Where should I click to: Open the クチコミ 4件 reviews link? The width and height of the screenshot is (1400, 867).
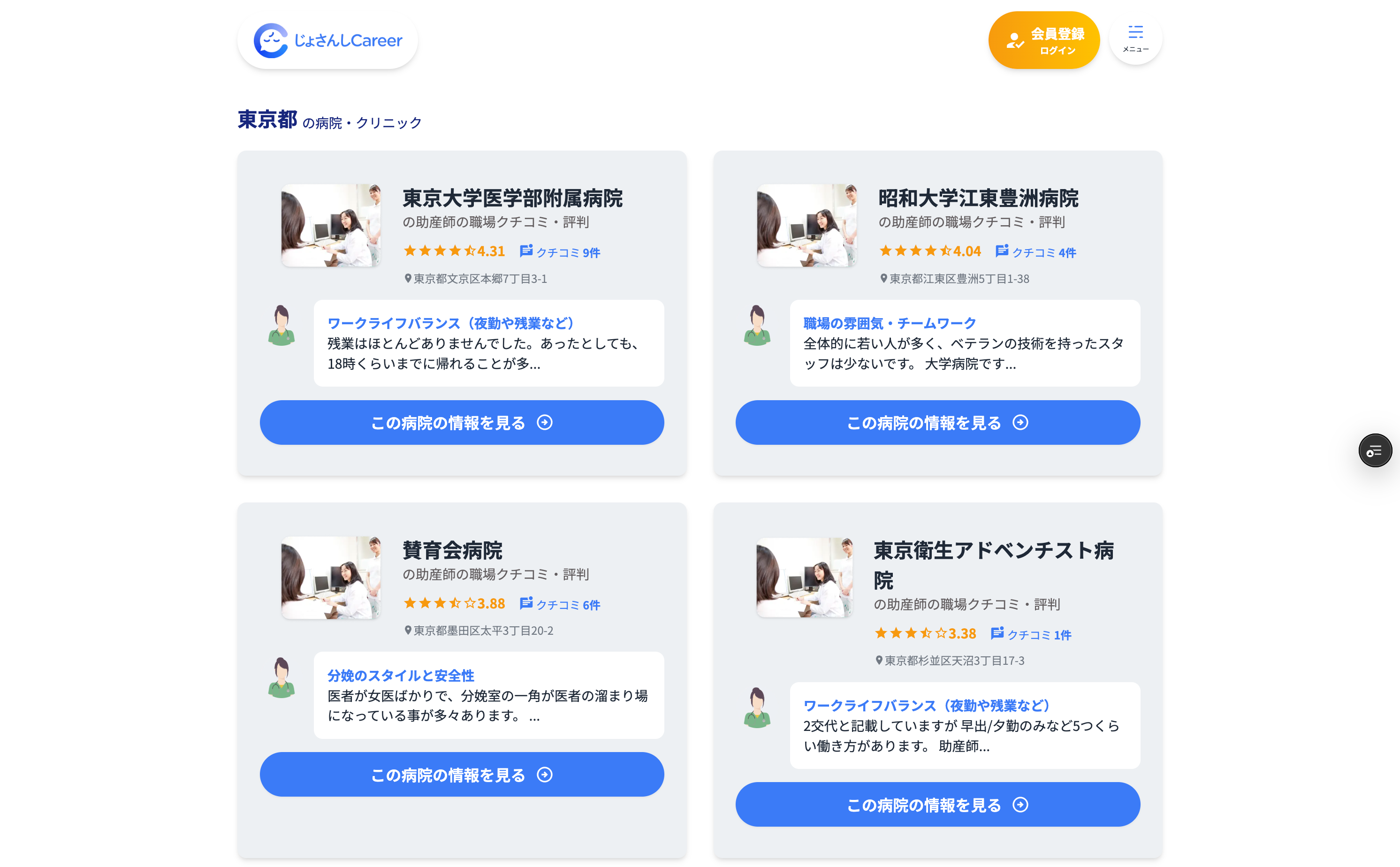coord(1036,252)
